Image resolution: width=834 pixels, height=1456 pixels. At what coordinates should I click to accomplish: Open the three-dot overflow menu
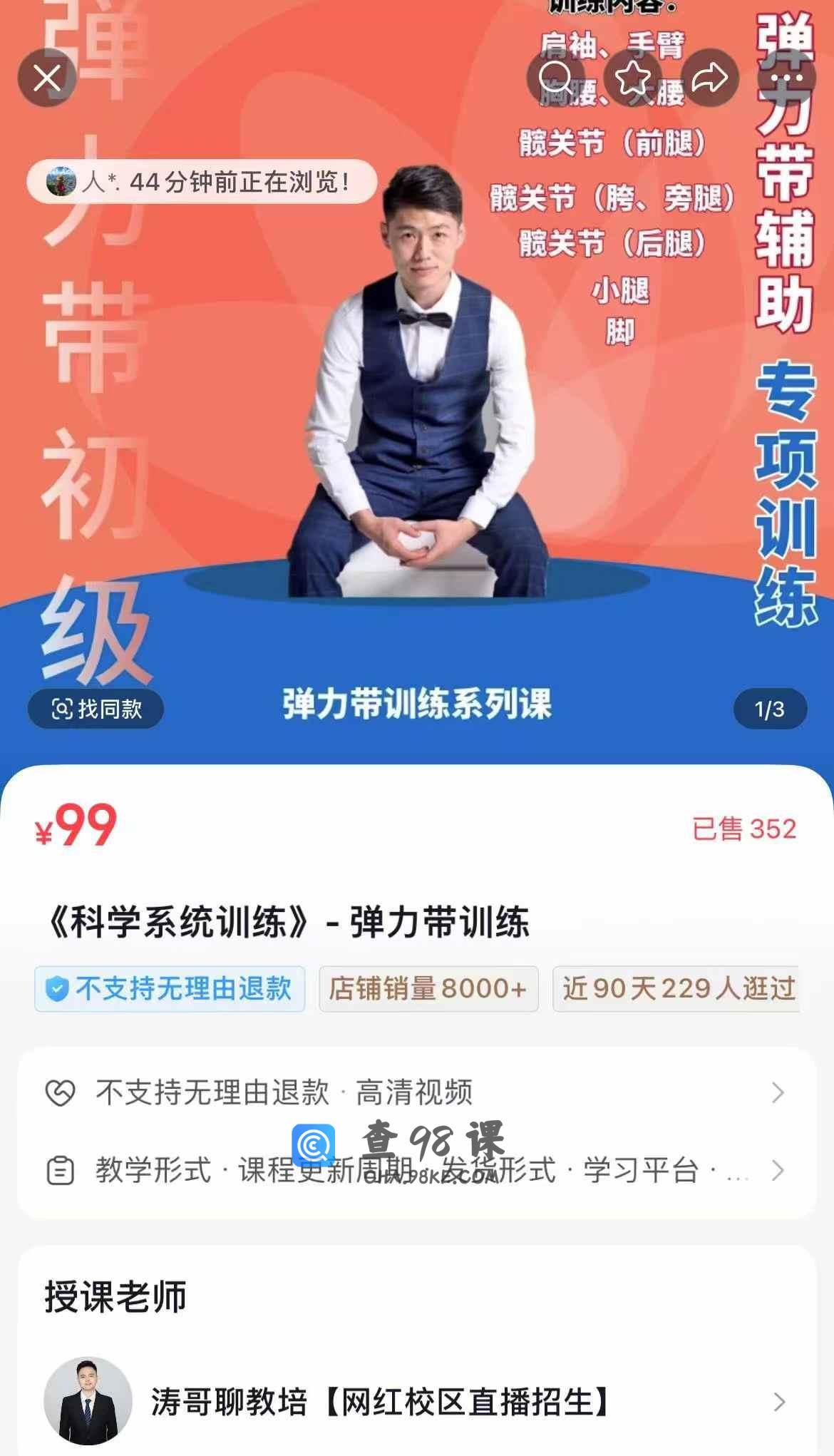click(786, 78)
